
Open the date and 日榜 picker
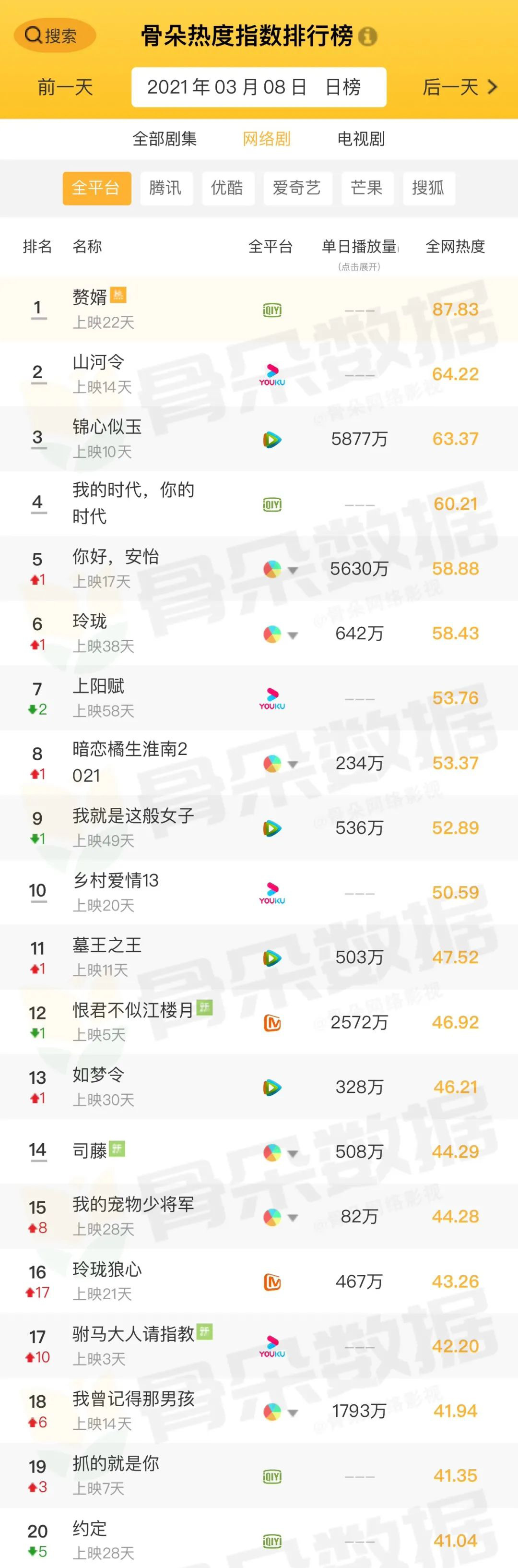point(259,87)
